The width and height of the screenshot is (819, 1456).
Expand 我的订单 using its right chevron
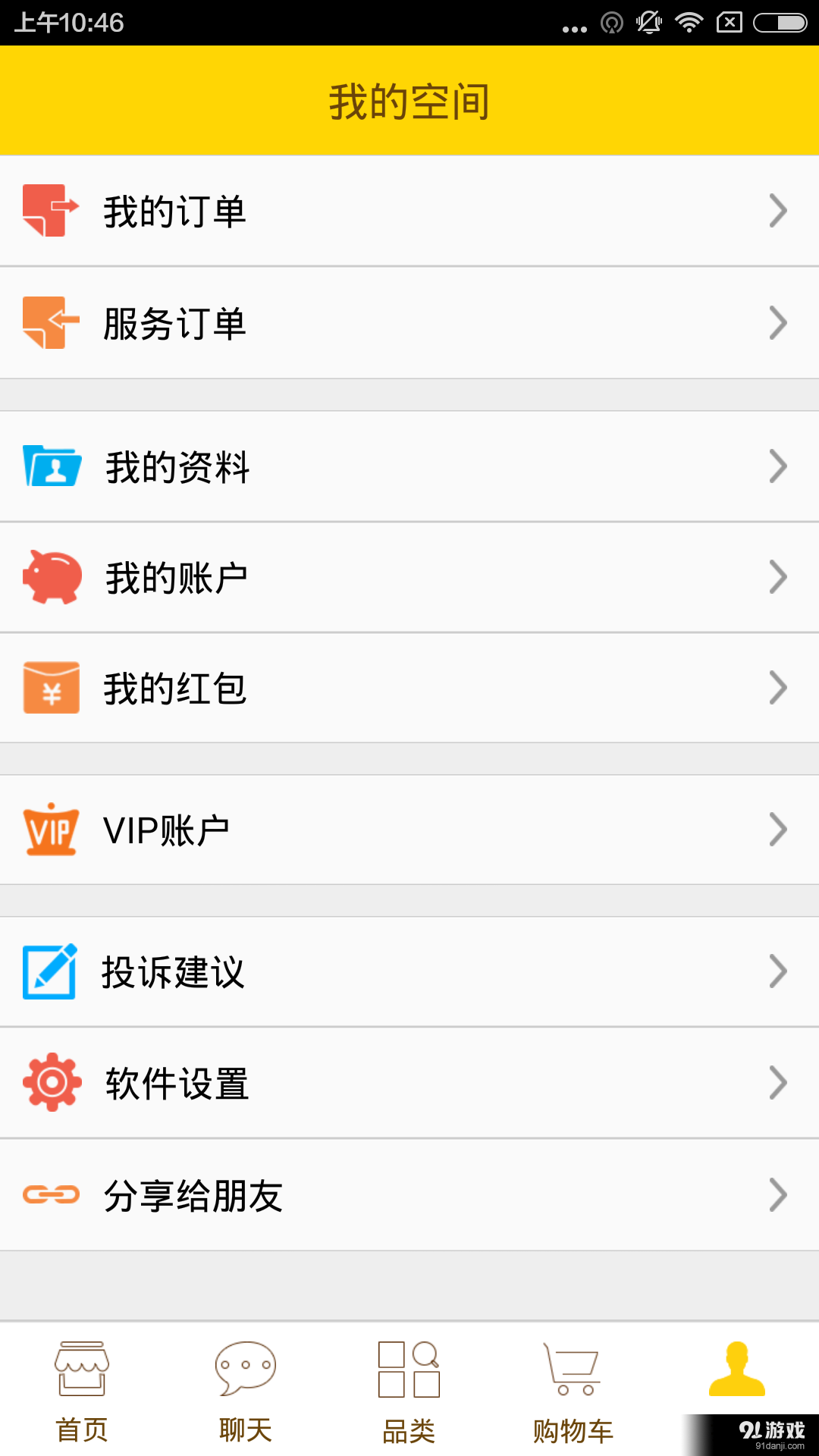[x=778, y=212]
